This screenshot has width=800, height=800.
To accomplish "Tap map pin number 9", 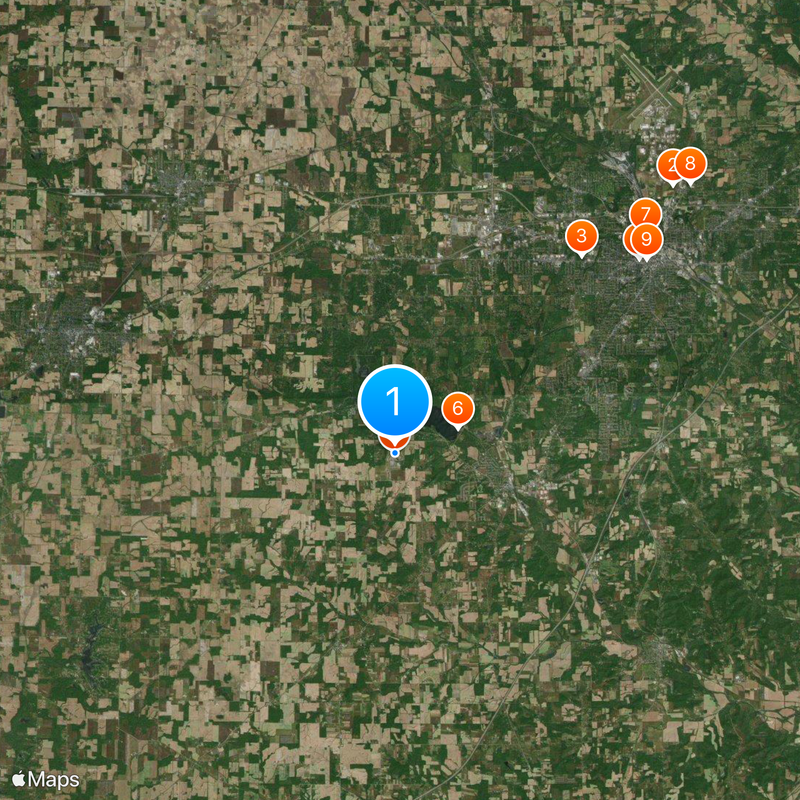I will click(x=648, y=239).
